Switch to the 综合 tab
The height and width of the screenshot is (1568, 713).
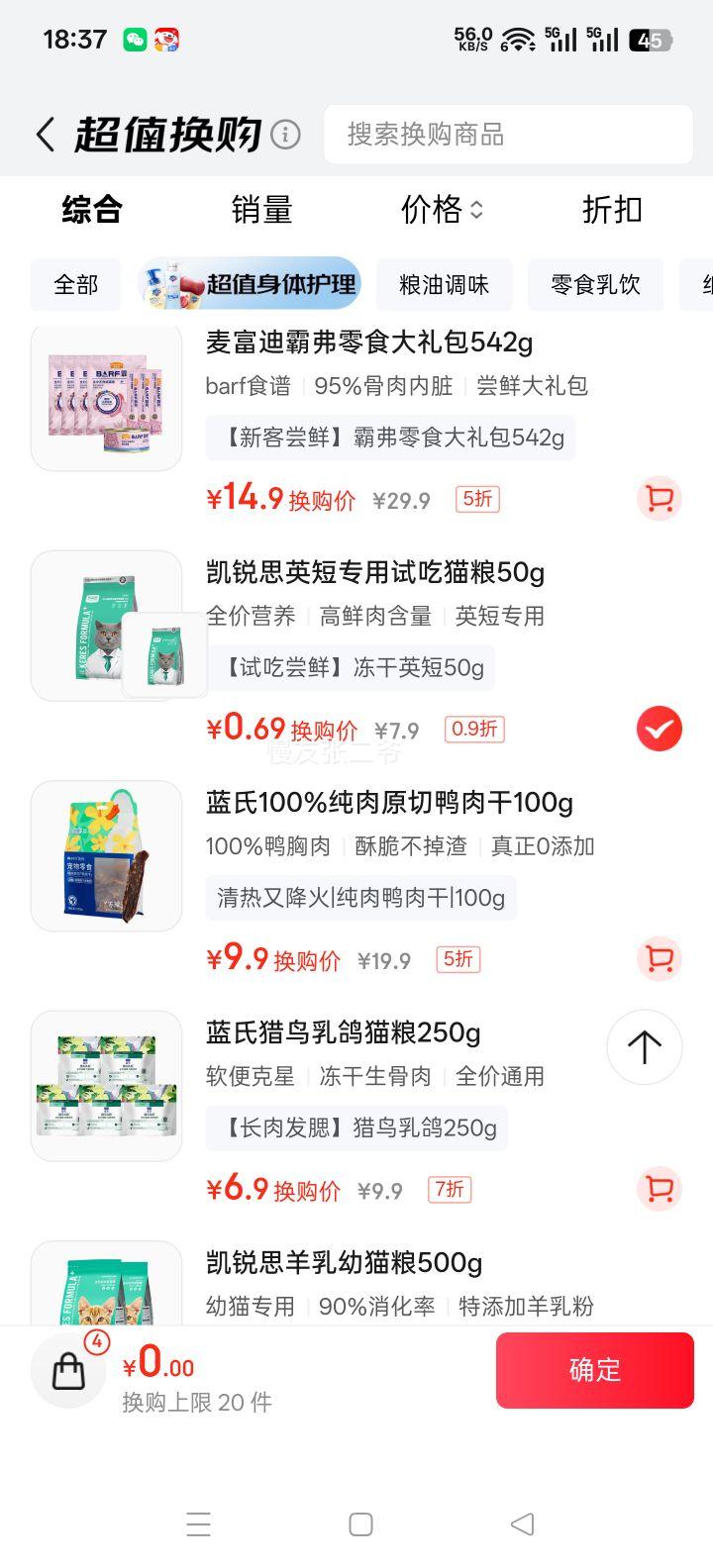89,210
